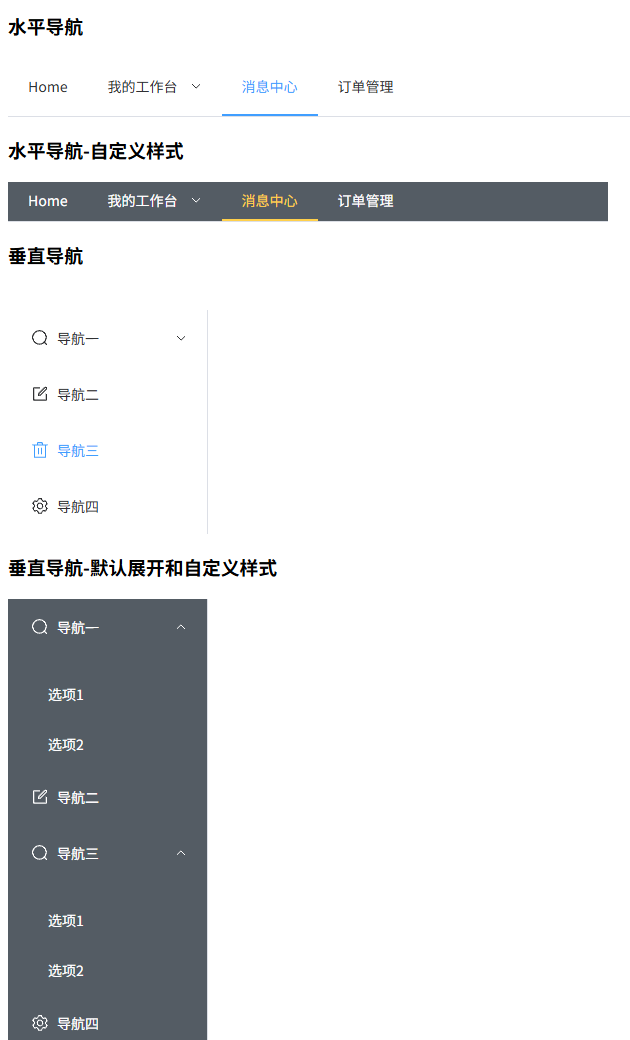This screenshot has height=1040, width=630.
Task: Choose 选项1 under 导航三 in the dark menu
Action: 66,921
